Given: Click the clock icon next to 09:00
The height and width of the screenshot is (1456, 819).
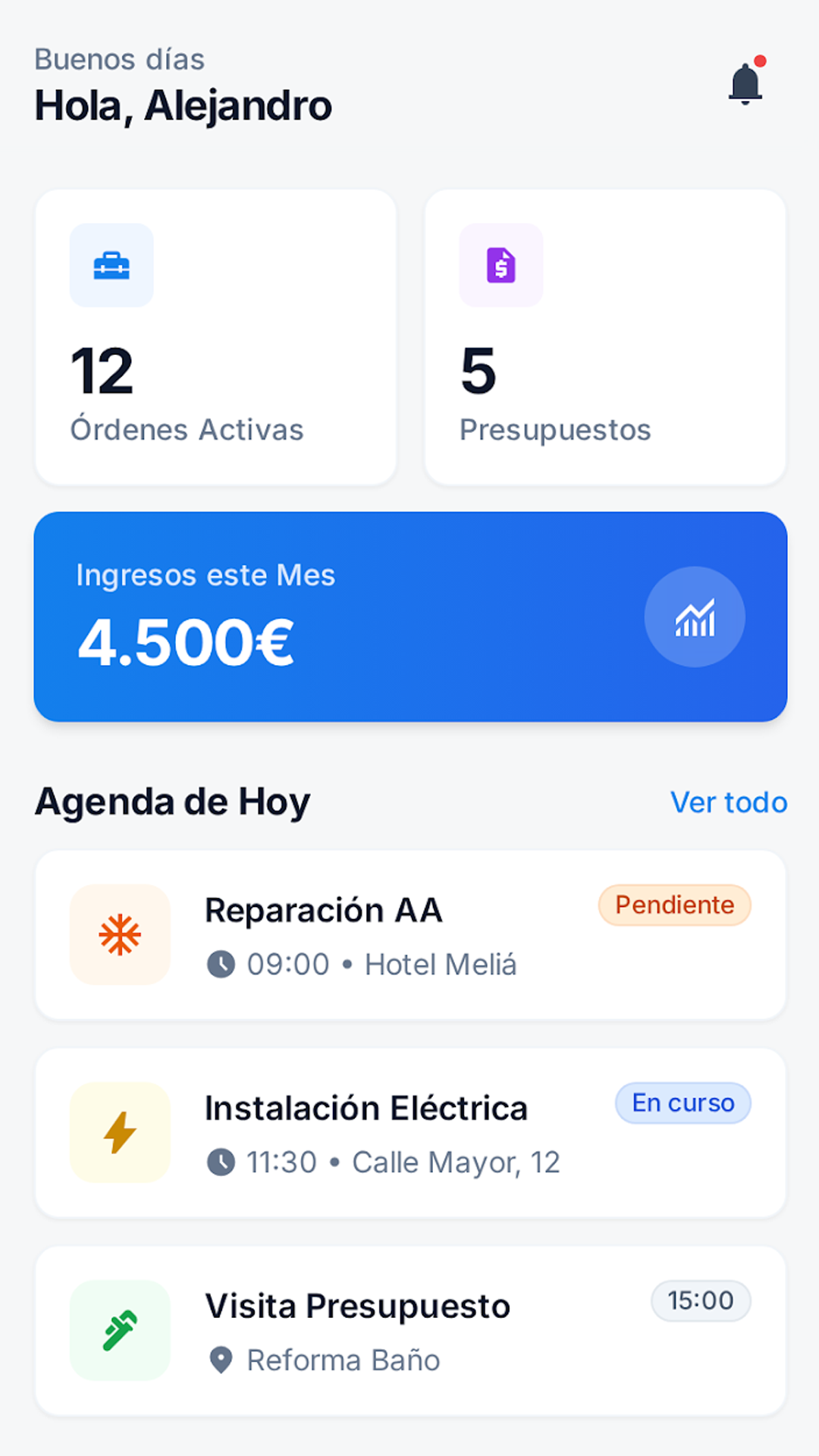Looking at the screenshot, I should click(x=221, y=963).
